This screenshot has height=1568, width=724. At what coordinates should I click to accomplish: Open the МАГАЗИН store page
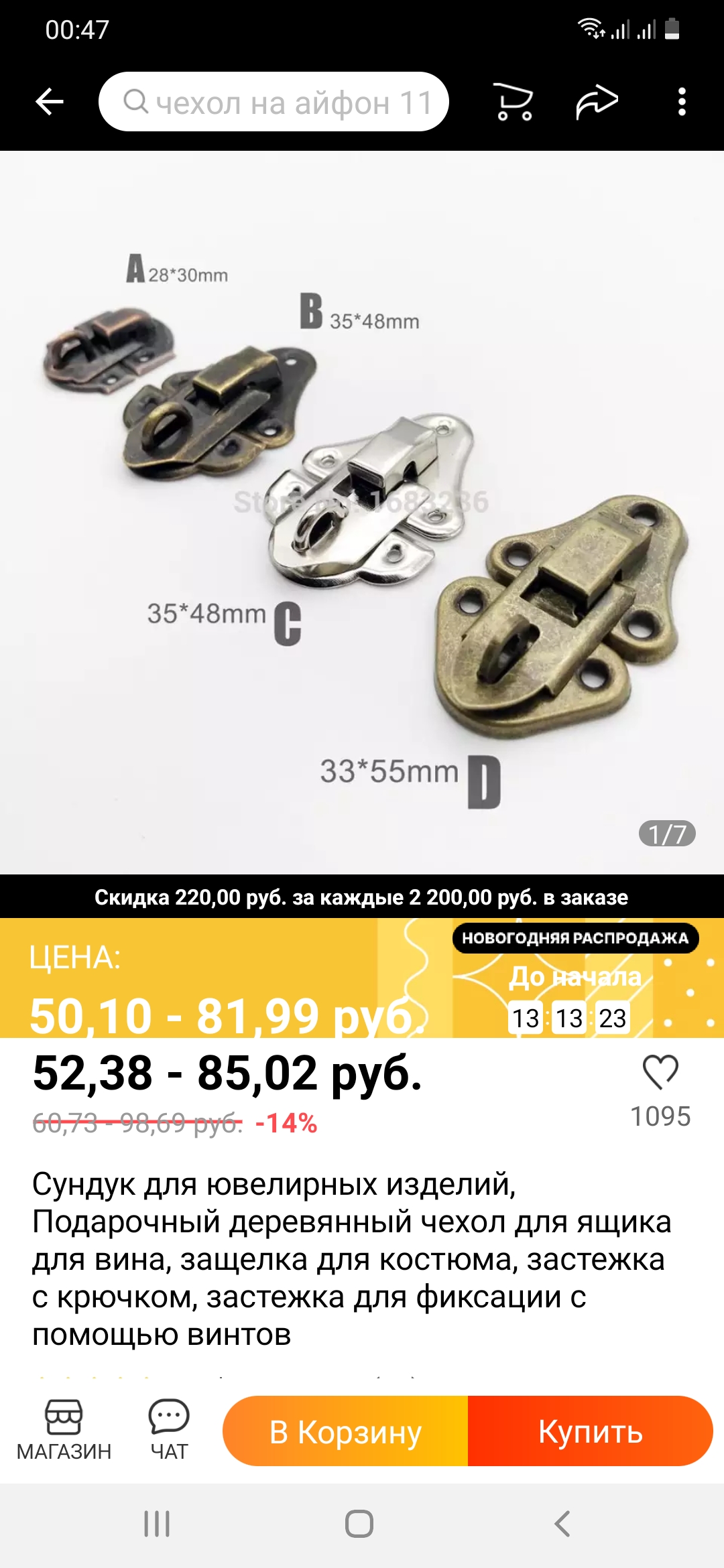pyautogui.click(x=64, y=1430)
